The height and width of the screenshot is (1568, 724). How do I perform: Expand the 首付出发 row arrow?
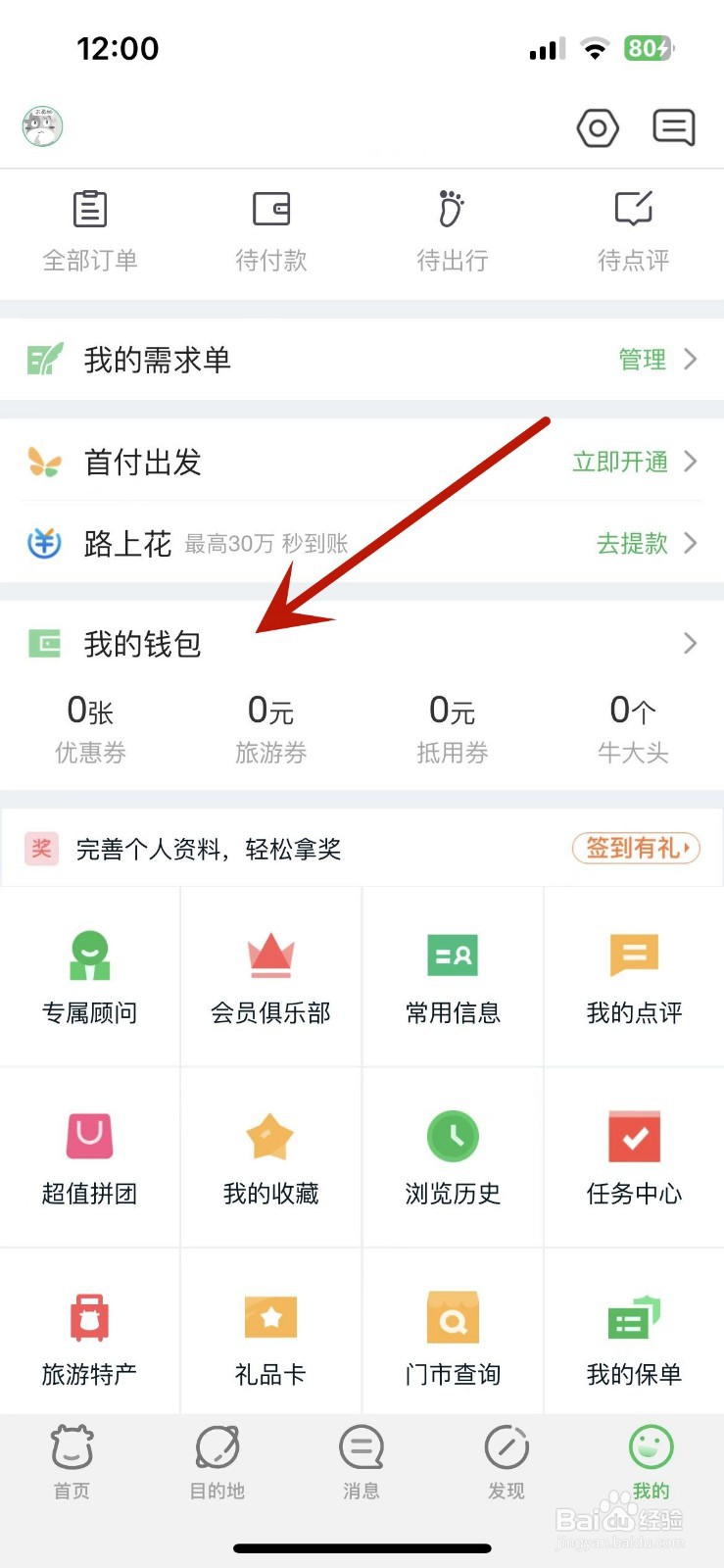click(x=690, y=463)
